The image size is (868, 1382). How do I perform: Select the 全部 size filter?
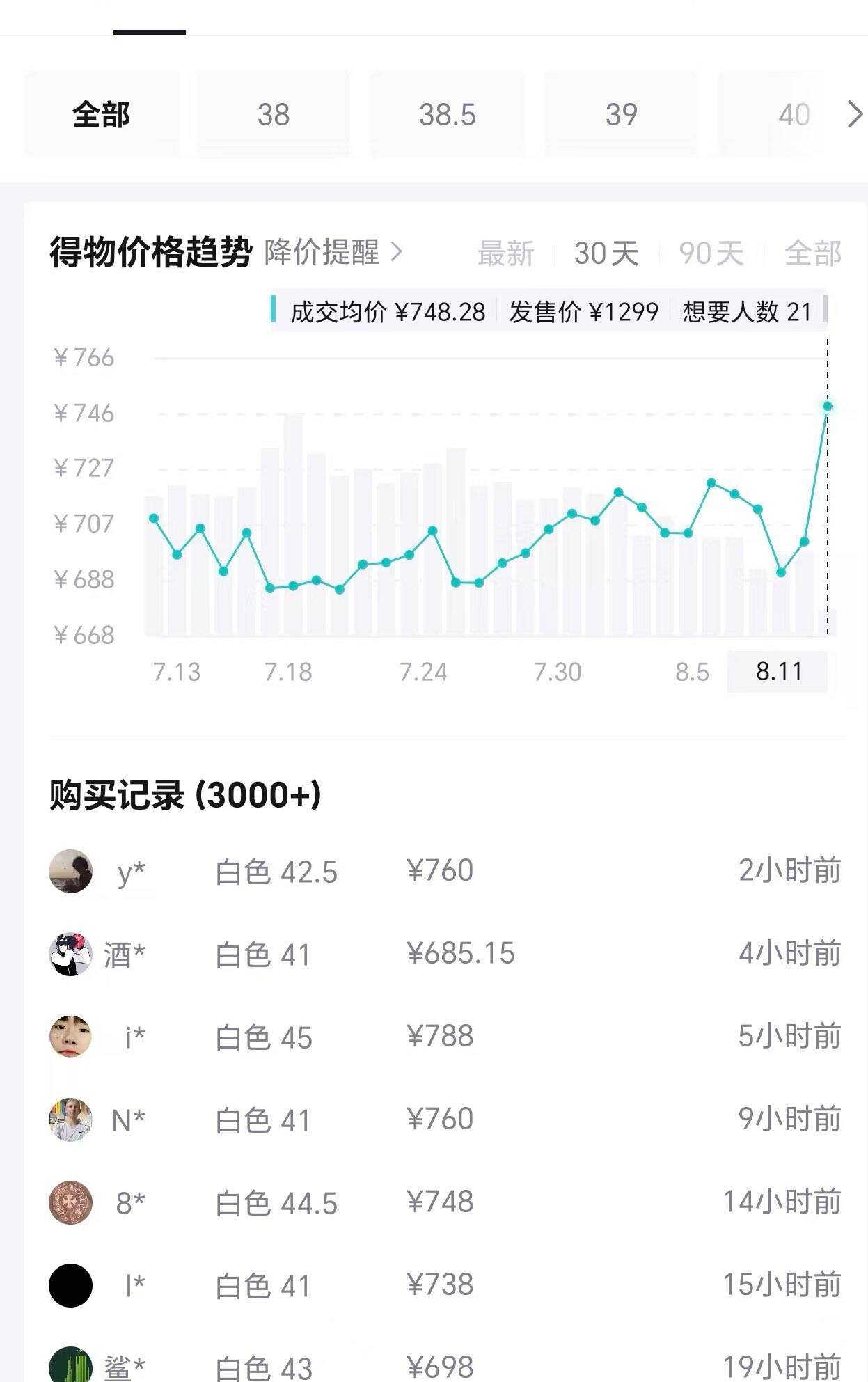102,114
